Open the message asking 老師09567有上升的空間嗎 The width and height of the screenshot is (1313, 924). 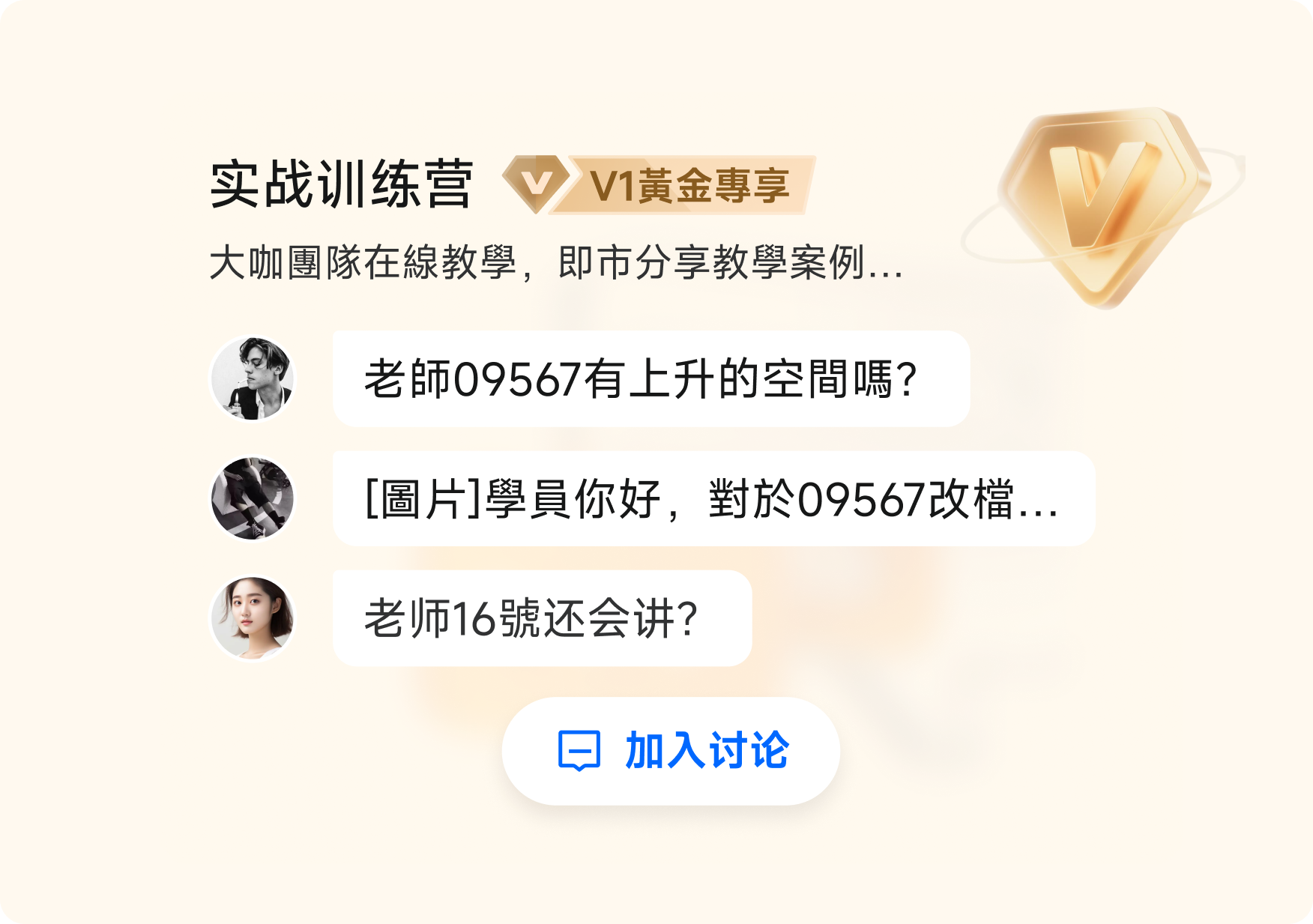tap(651, 379)
